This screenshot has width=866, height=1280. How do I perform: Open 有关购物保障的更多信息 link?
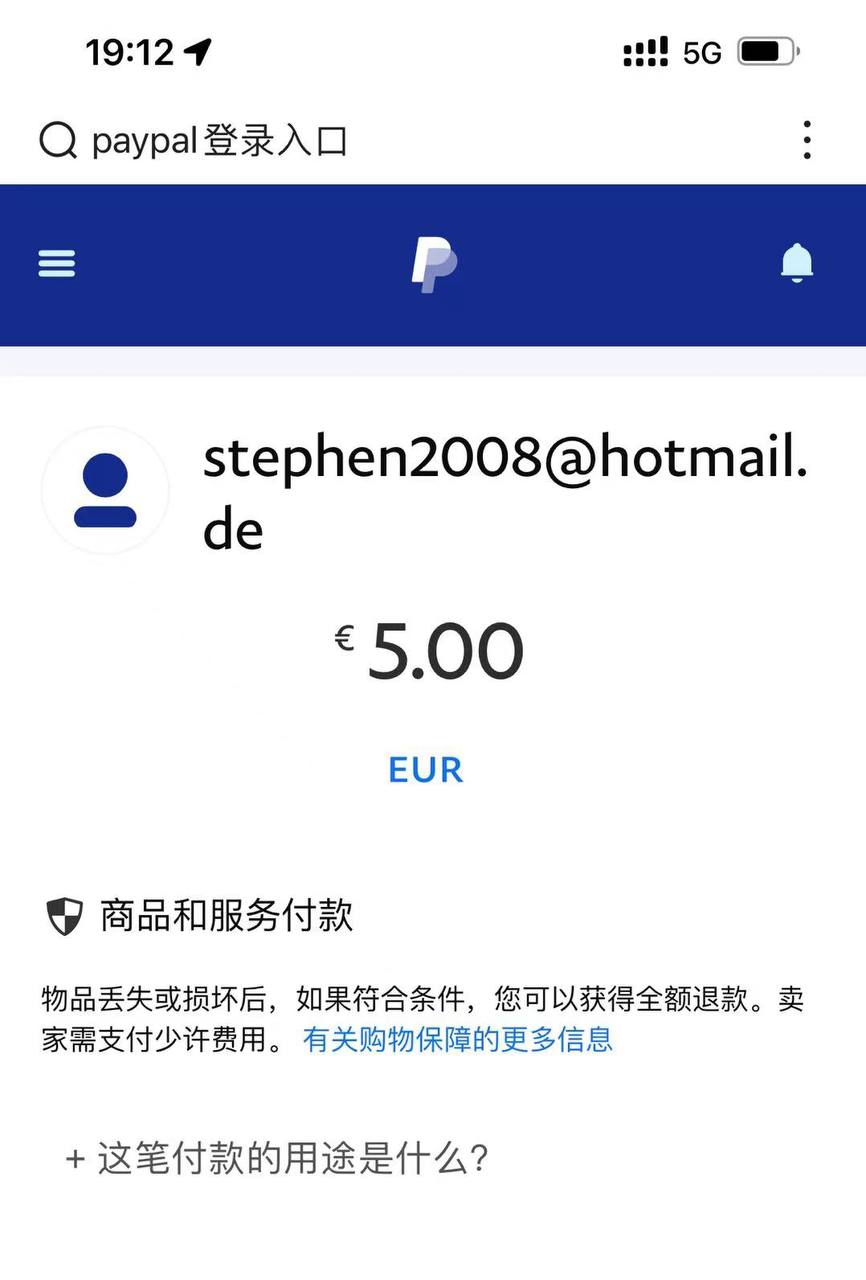(458, 1040)
